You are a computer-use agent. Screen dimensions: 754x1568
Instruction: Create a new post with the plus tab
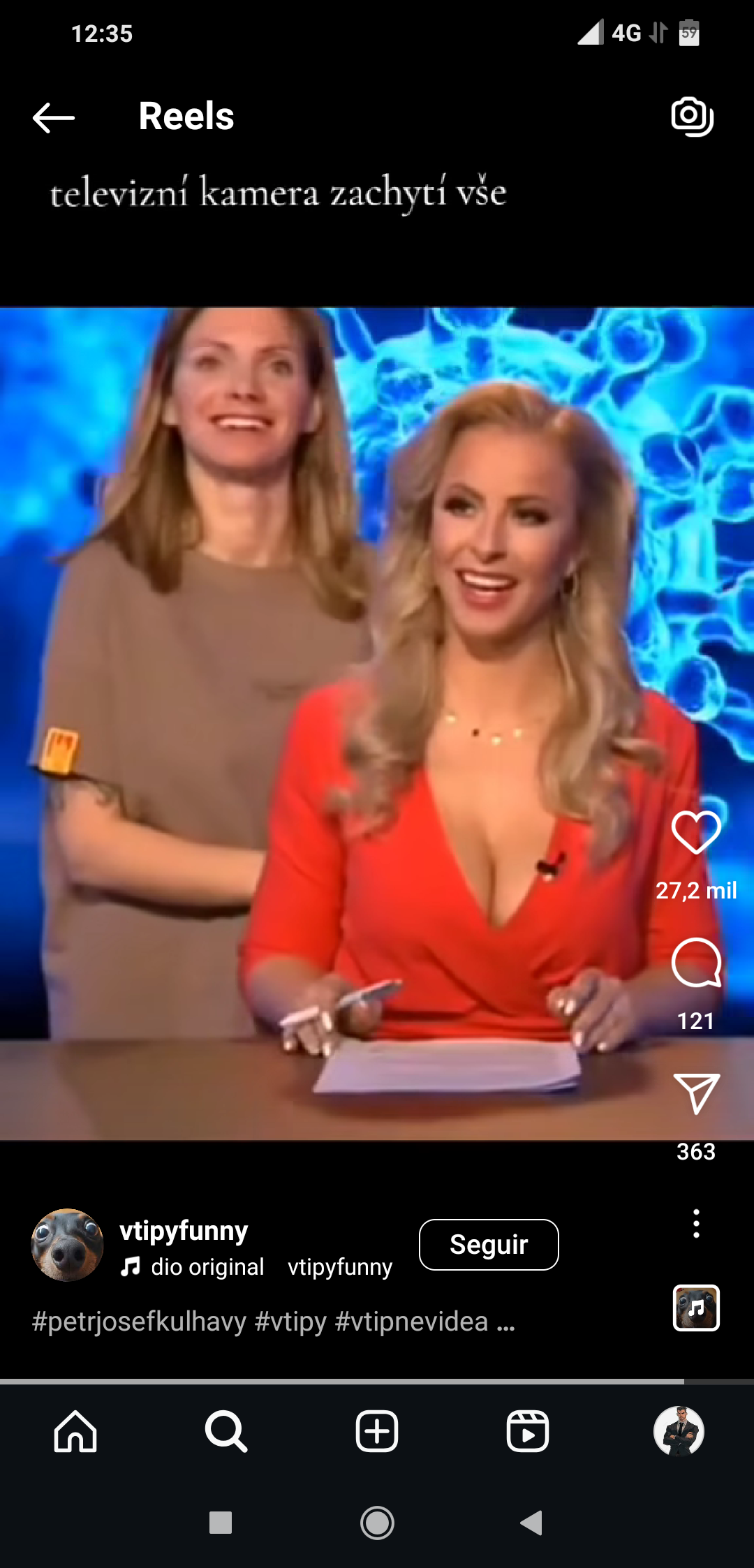tap(377, 1431)
